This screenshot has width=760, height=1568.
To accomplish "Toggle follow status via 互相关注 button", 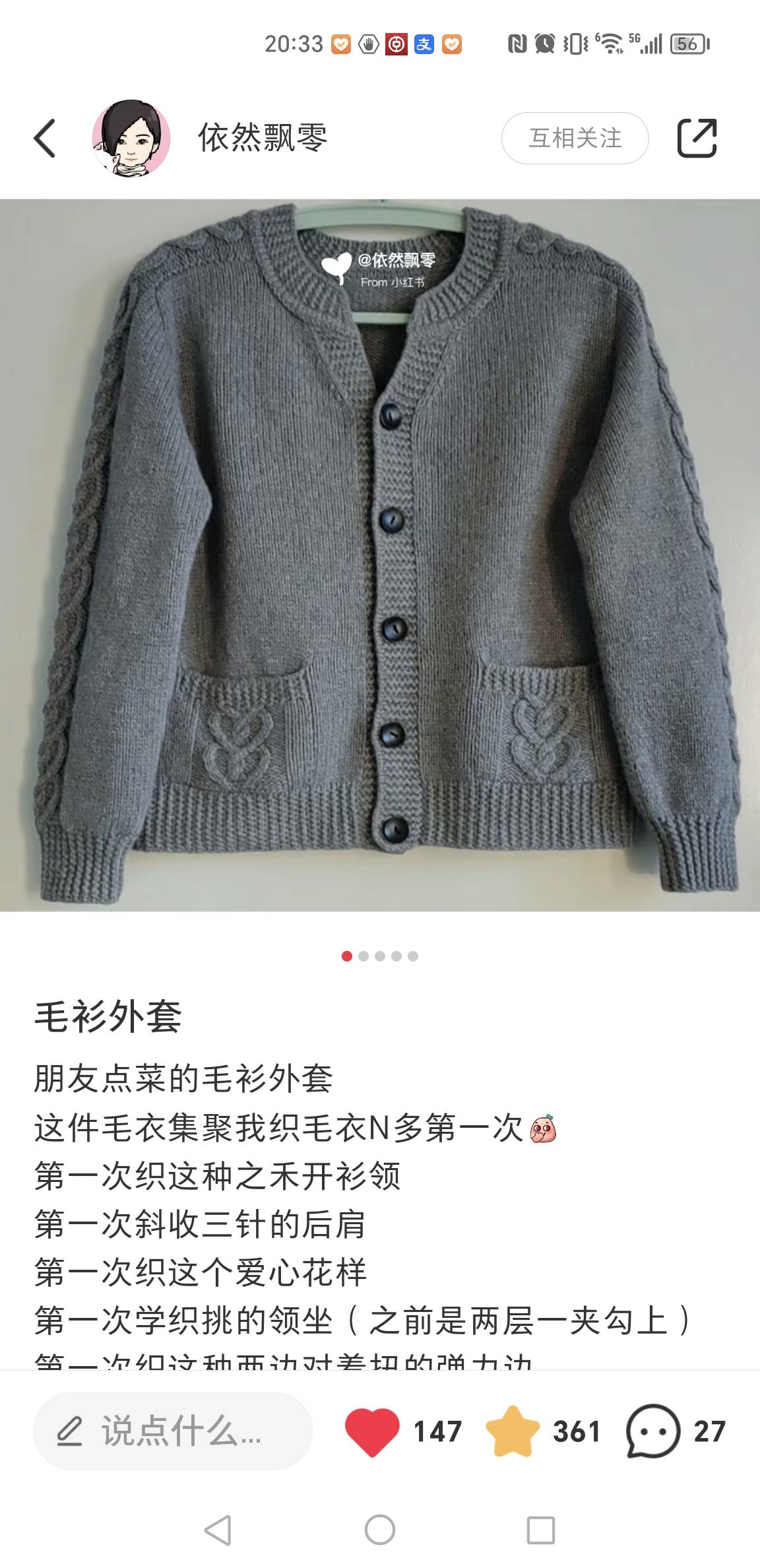I will (x=575, y=137).
